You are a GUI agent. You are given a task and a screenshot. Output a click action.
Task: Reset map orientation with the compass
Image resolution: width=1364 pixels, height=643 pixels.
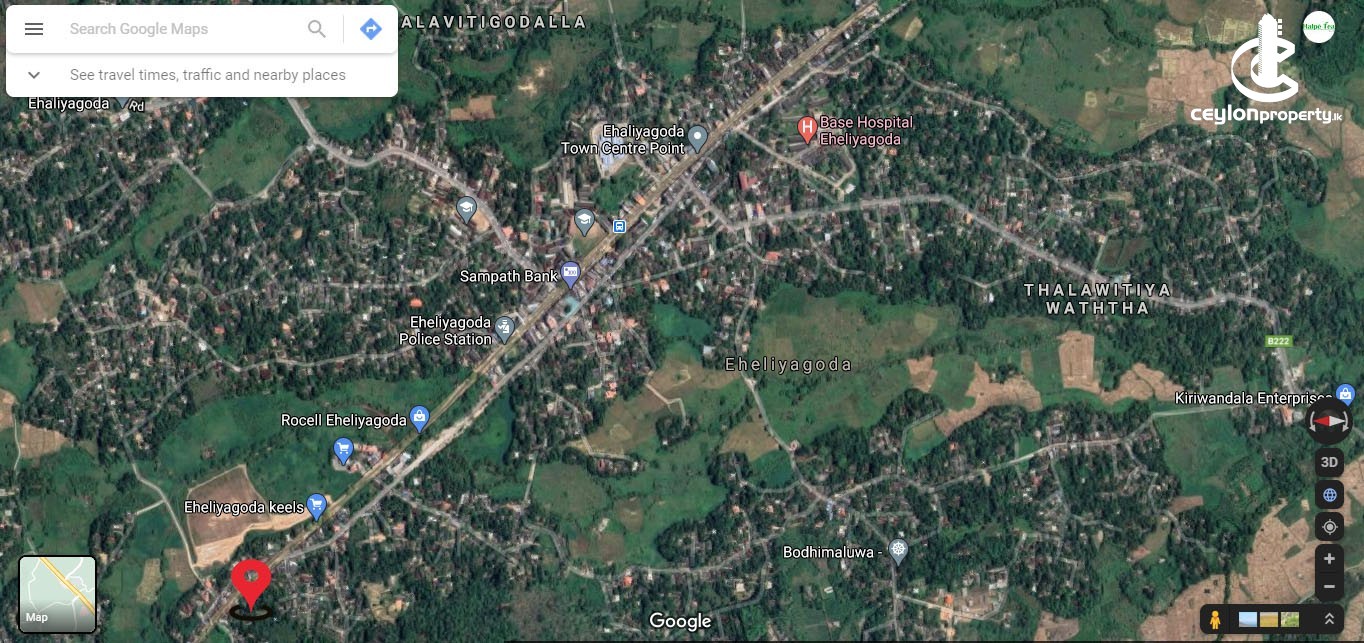(1329, 421)
